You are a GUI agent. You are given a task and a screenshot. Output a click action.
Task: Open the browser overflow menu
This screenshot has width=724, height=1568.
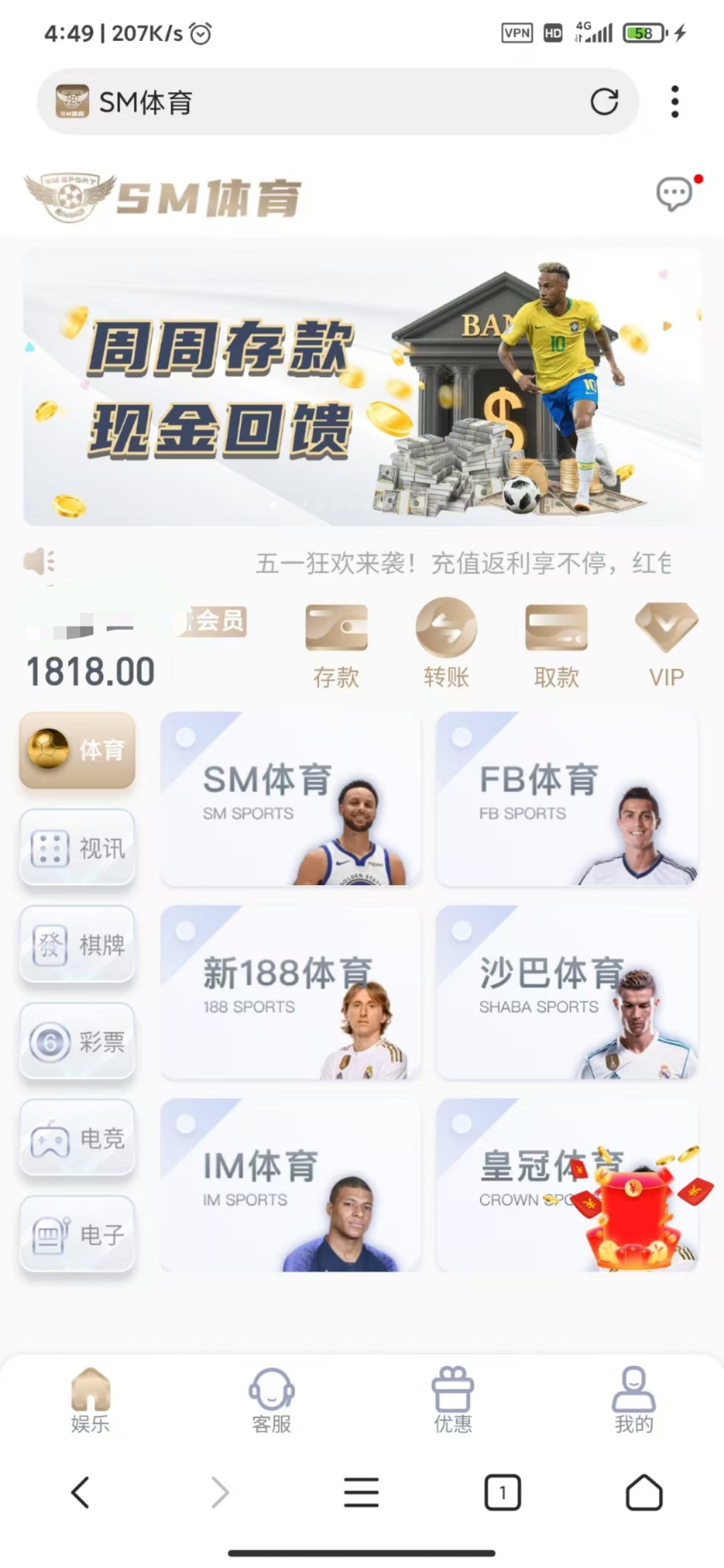tap(674, 102)
